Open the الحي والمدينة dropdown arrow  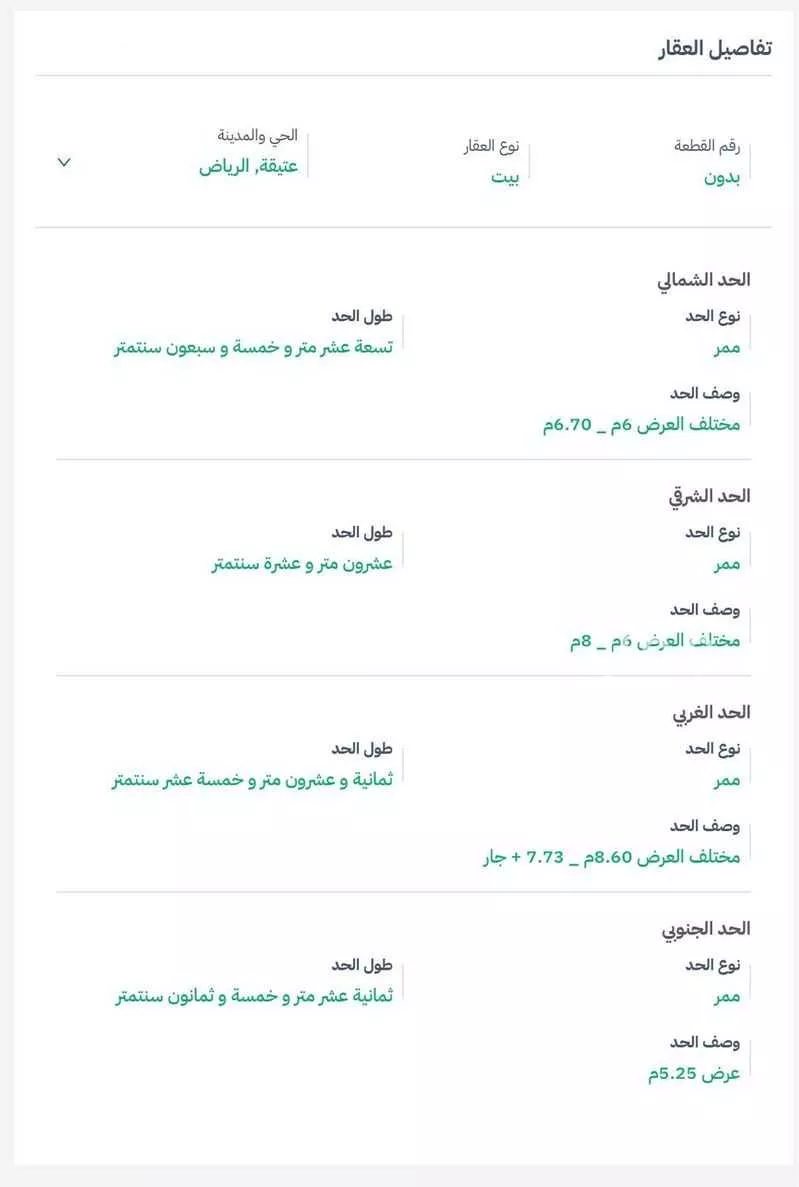(64, 161)
